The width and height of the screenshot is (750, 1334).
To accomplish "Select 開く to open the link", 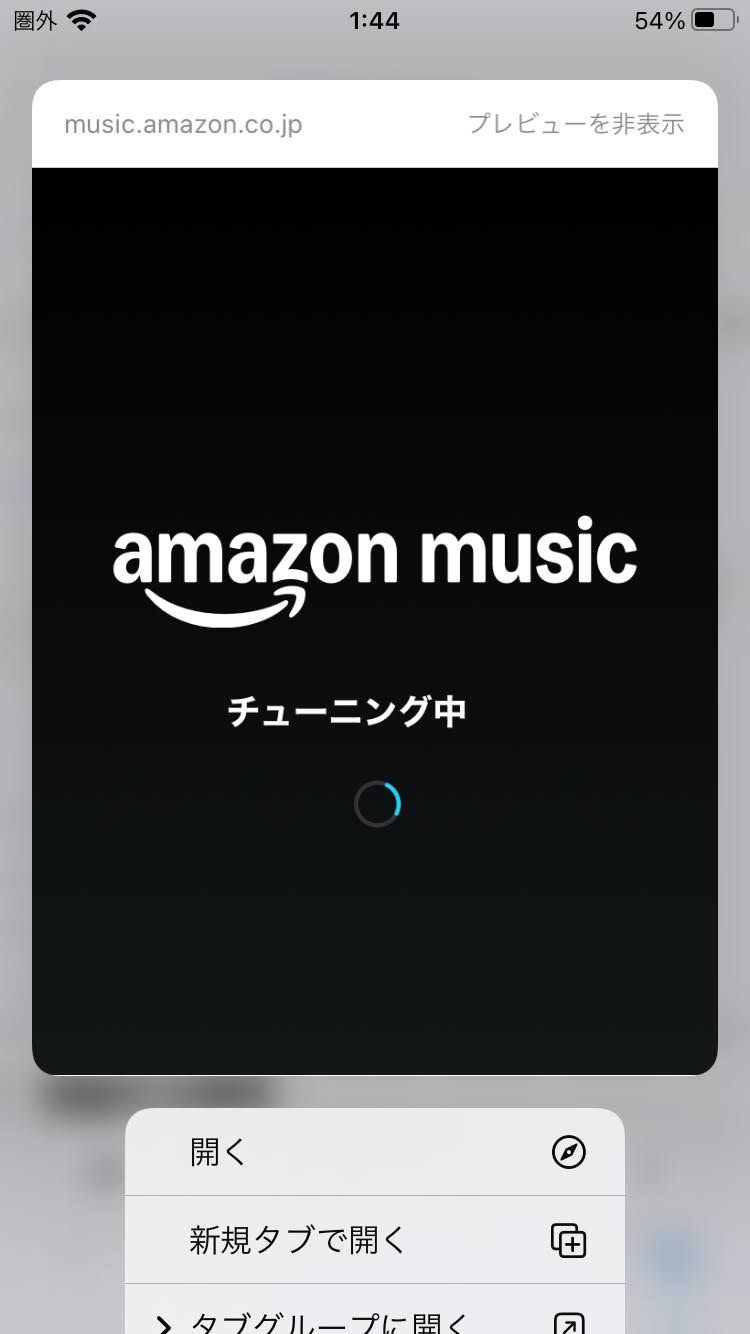I will click(374, 1152).
